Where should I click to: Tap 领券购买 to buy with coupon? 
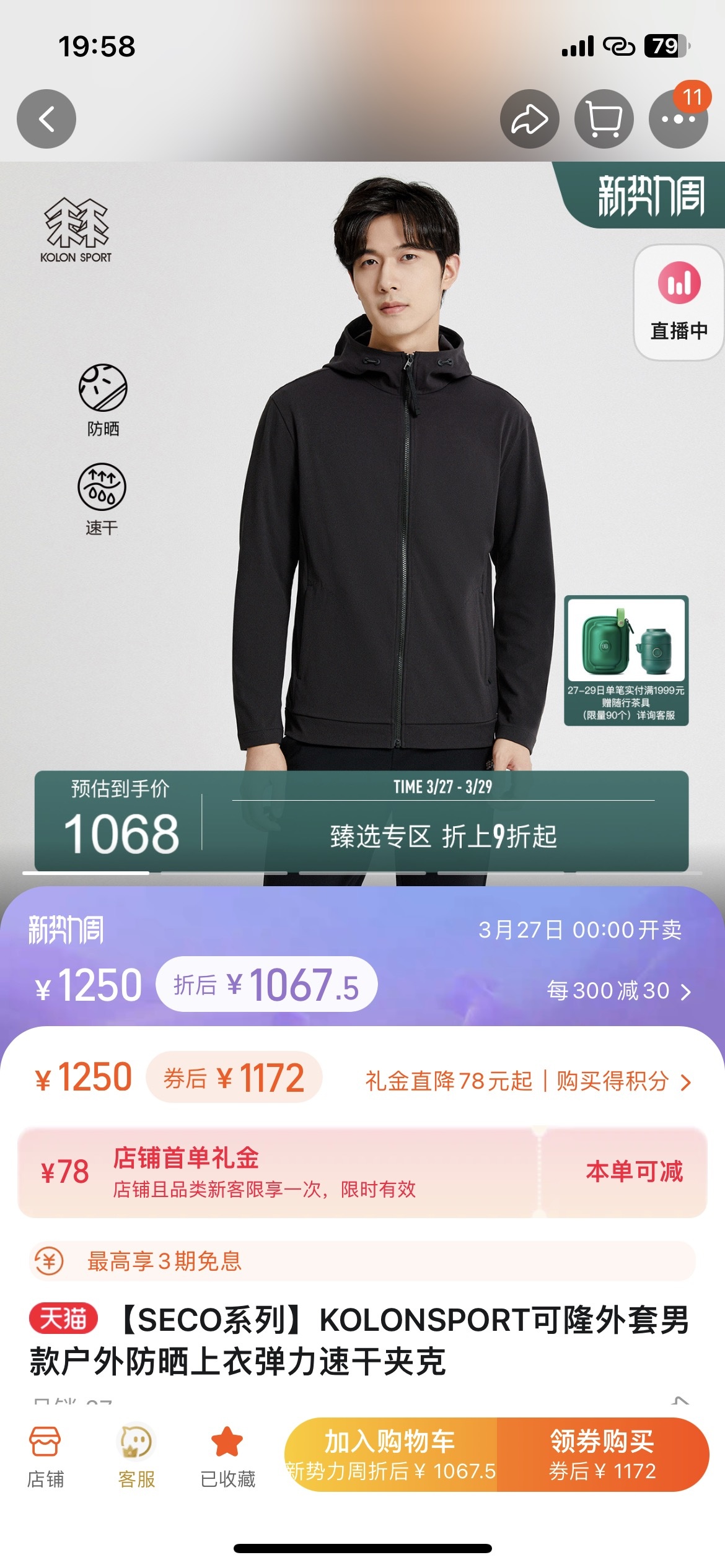pos(602,1454)
